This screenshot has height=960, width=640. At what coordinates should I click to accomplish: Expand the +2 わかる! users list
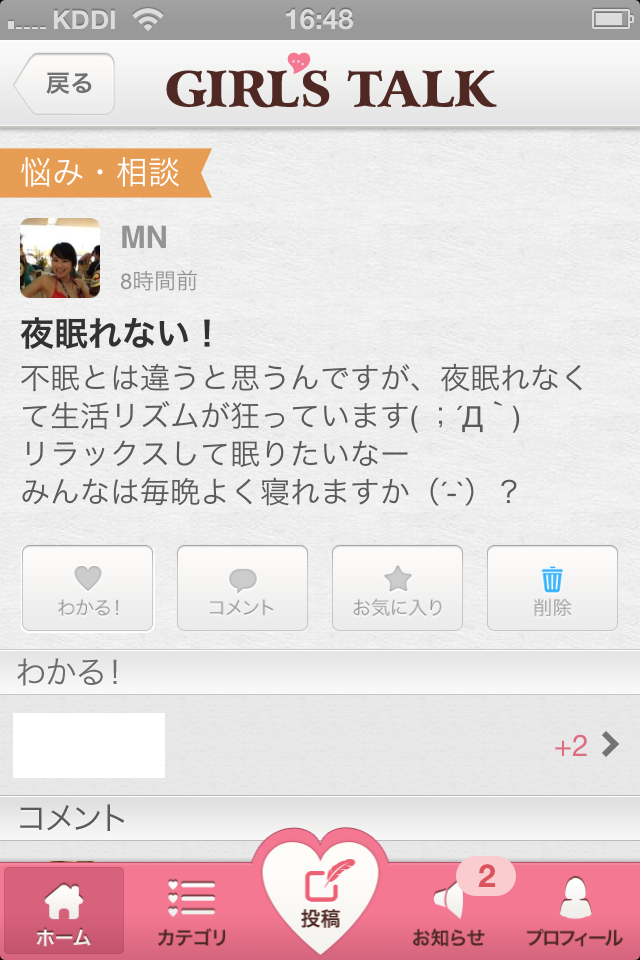[x=587, y=745]
